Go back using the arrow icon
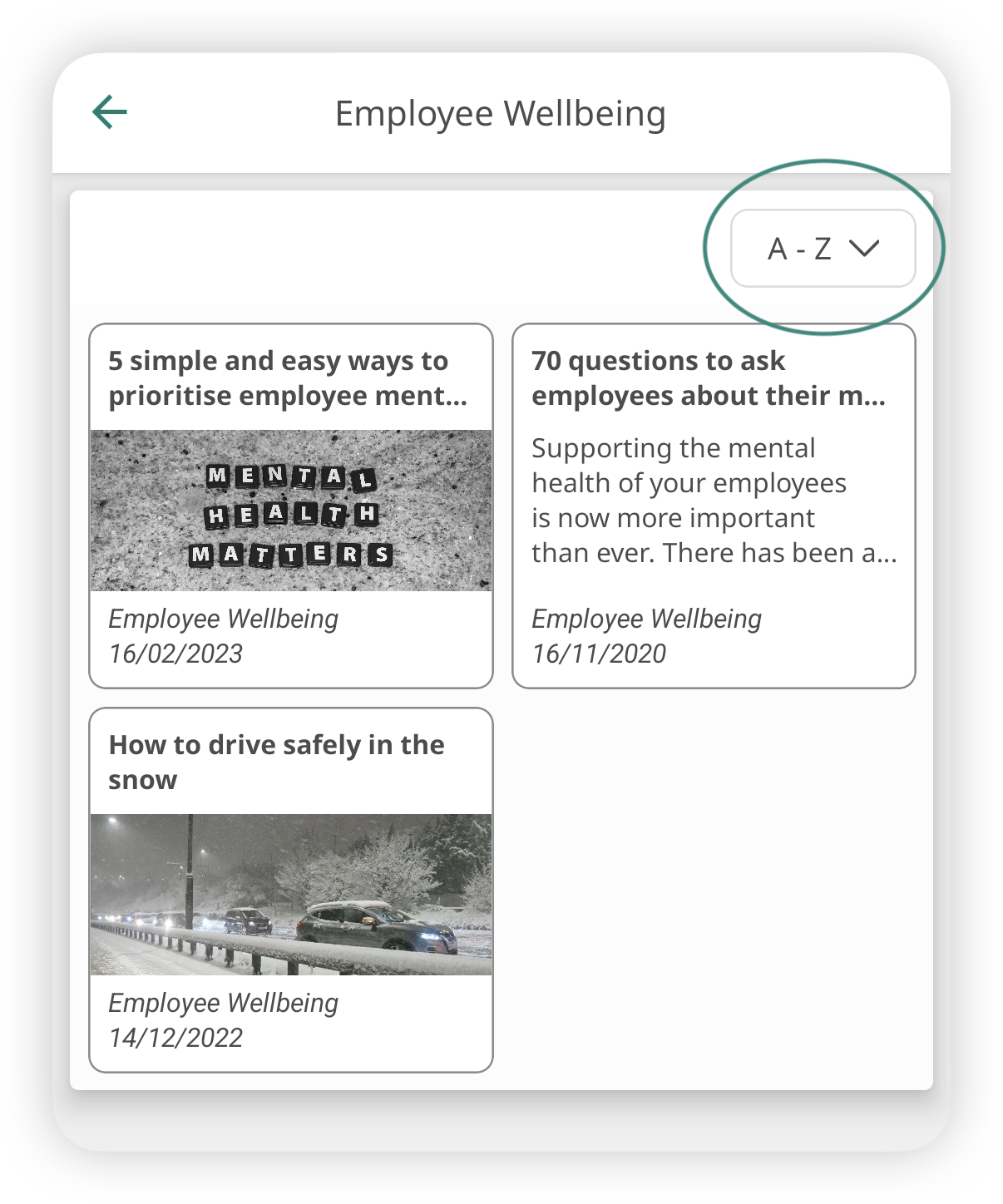The width and height of the screenshot is (1003, 1204). (x=110, y=112)
